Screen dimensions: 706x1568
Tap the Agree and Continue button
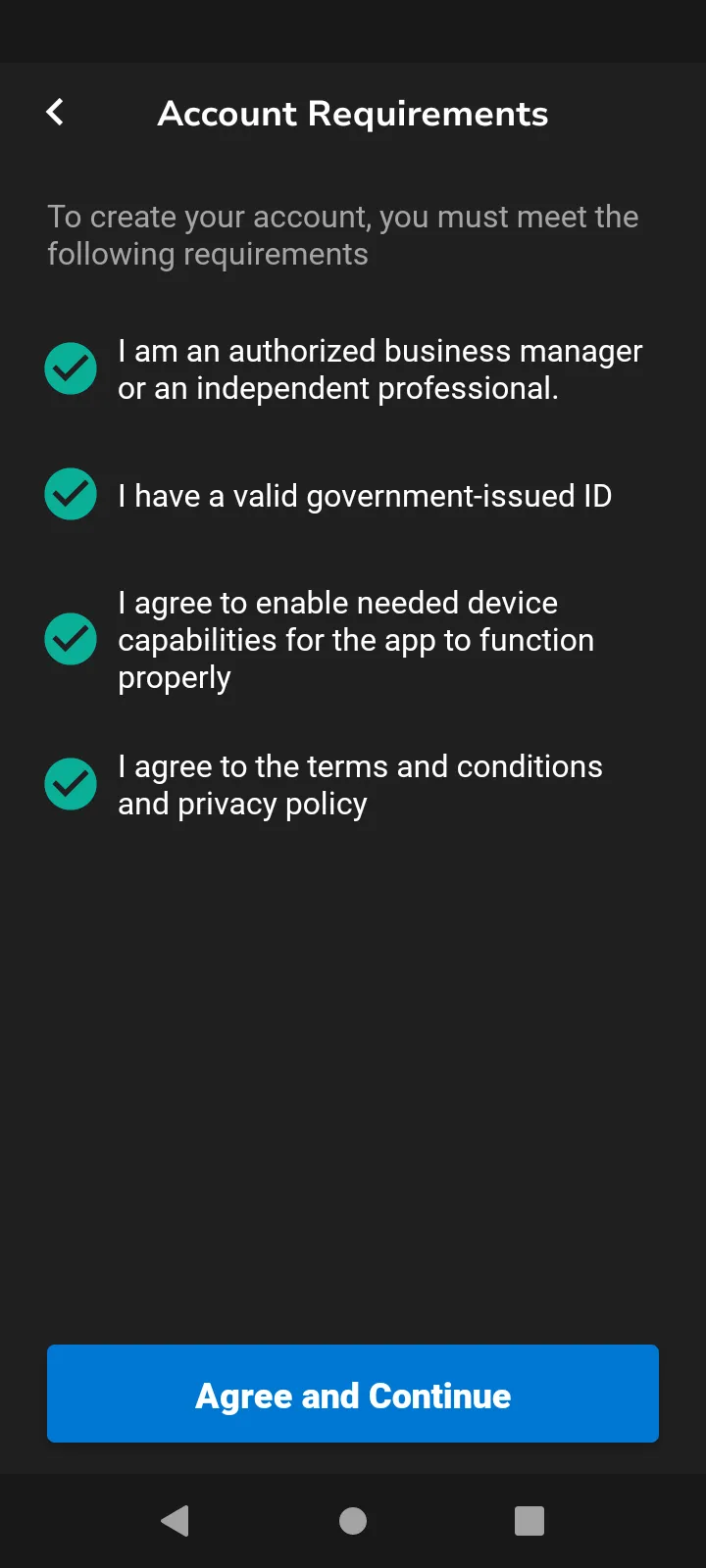353,1393
